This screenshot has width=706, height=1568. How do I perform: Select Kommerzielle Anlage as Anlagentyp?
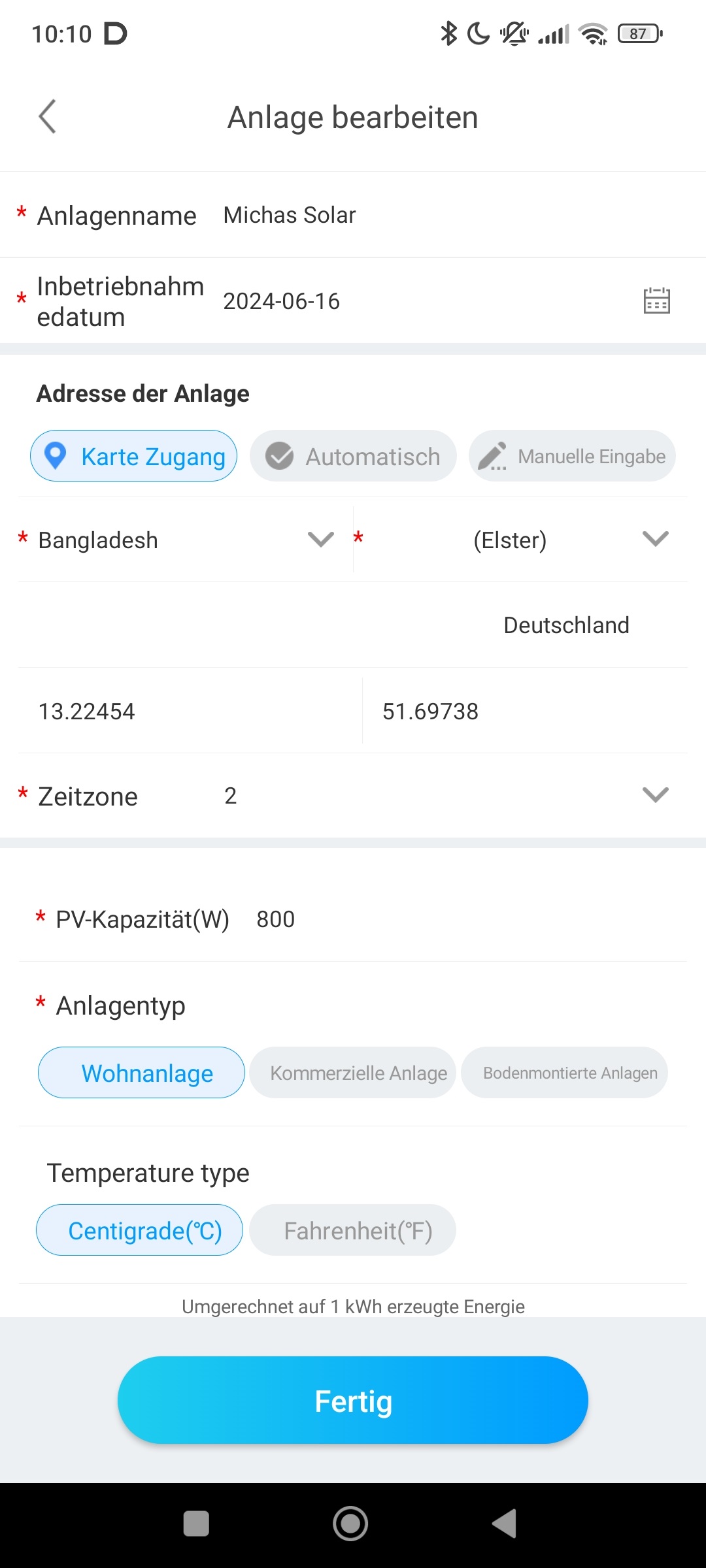click(x=353, y=1073)
